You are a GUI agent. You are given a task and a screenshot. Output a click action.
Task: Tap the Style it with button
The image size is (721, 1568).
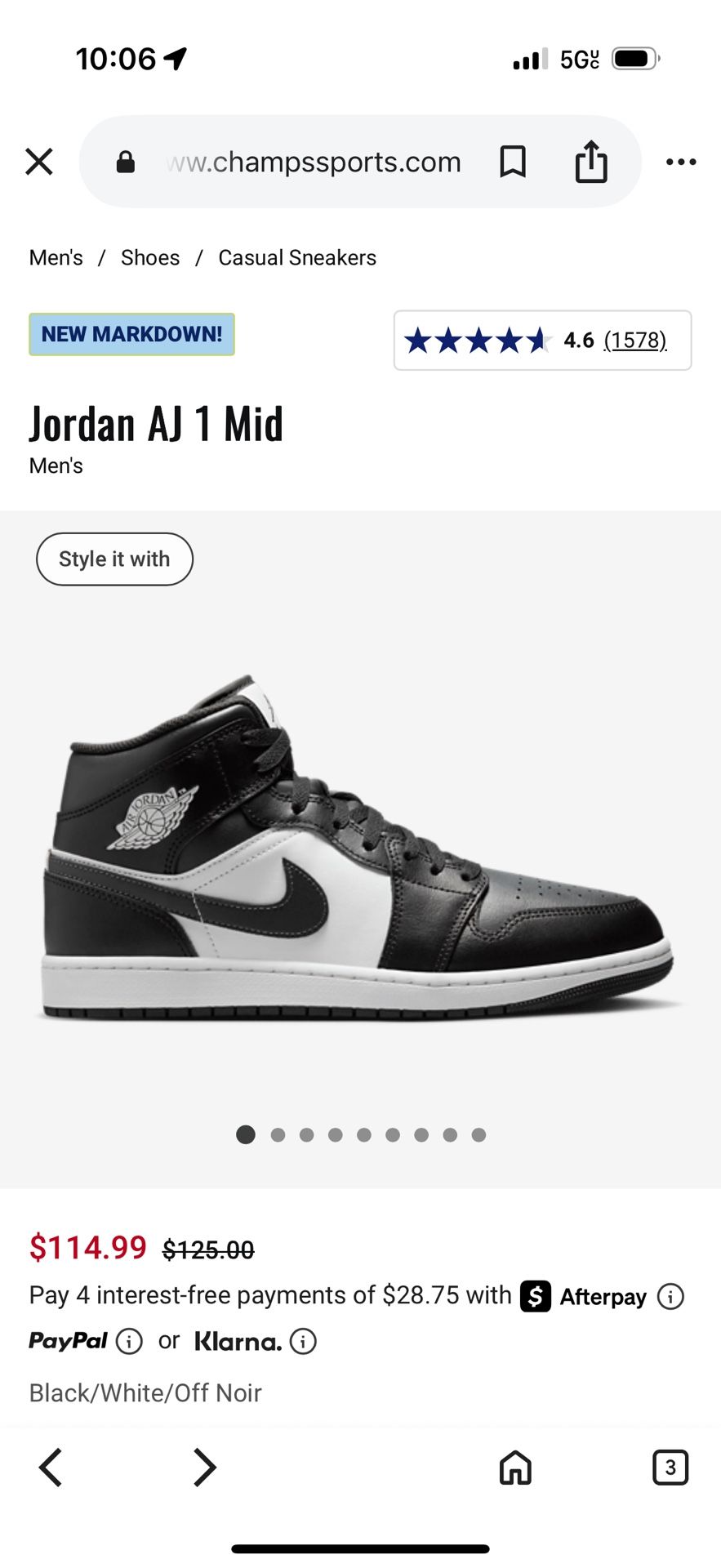pyautogui.click(x=114, y=559)
